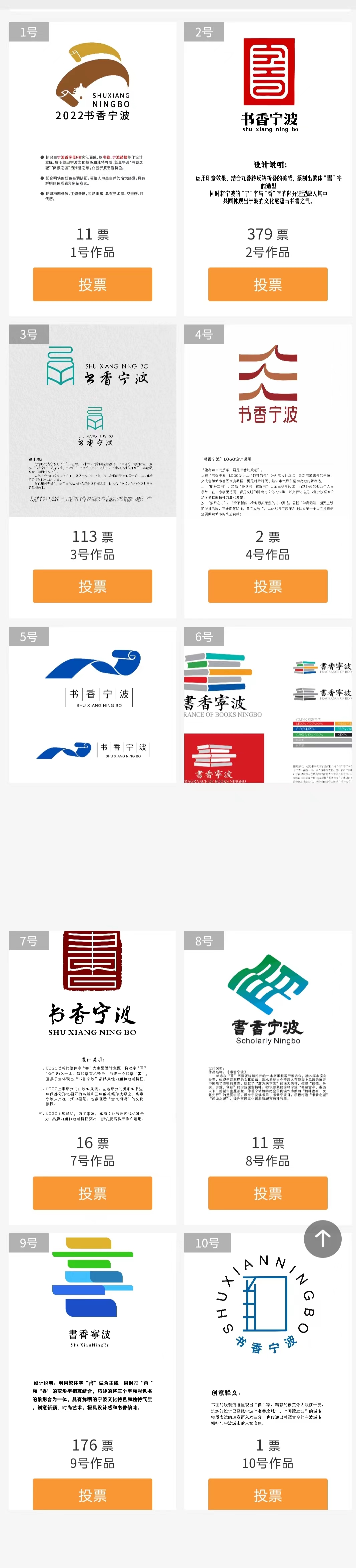Give a vote to 10号作品

pyautogui.click(x=267, y=1495)
